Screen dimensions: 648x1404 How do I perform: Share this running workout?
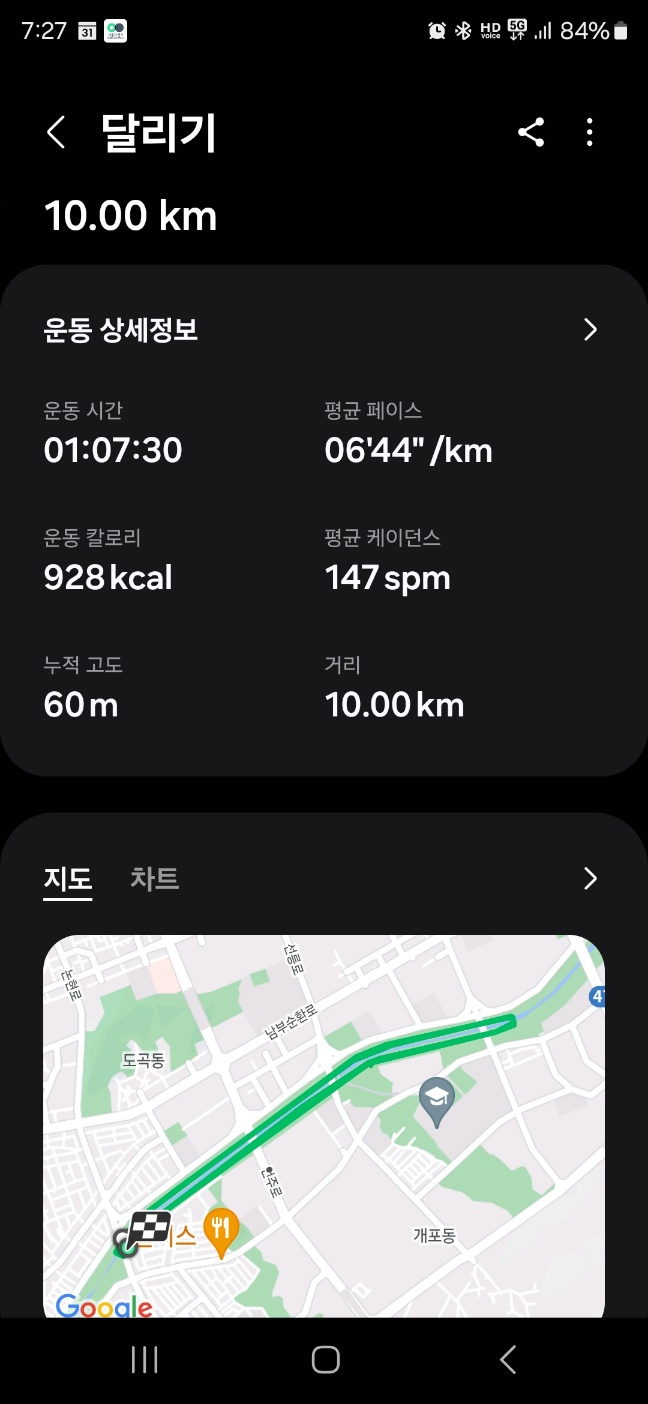(531, 132)
